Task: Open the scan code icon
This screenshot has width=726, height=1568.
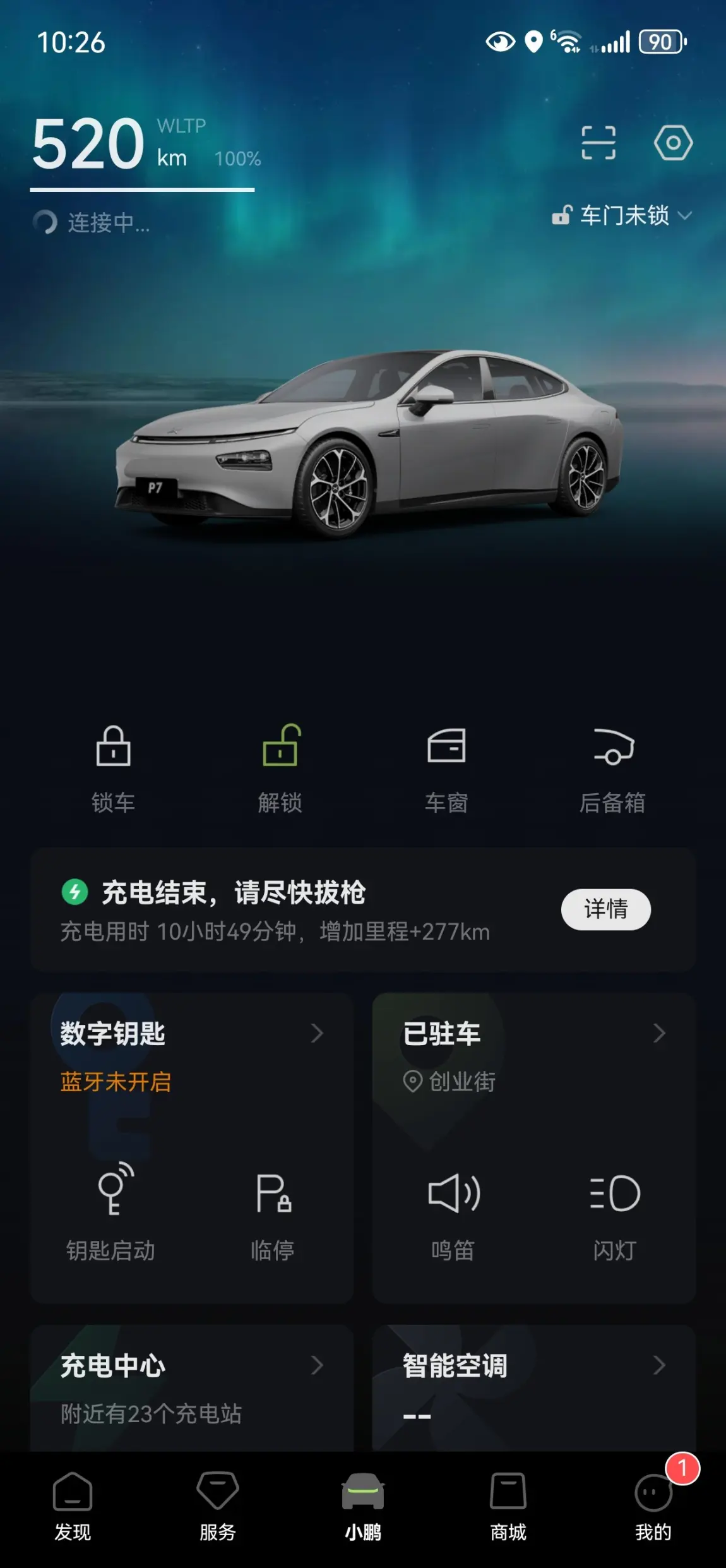Action: (598, 143)
